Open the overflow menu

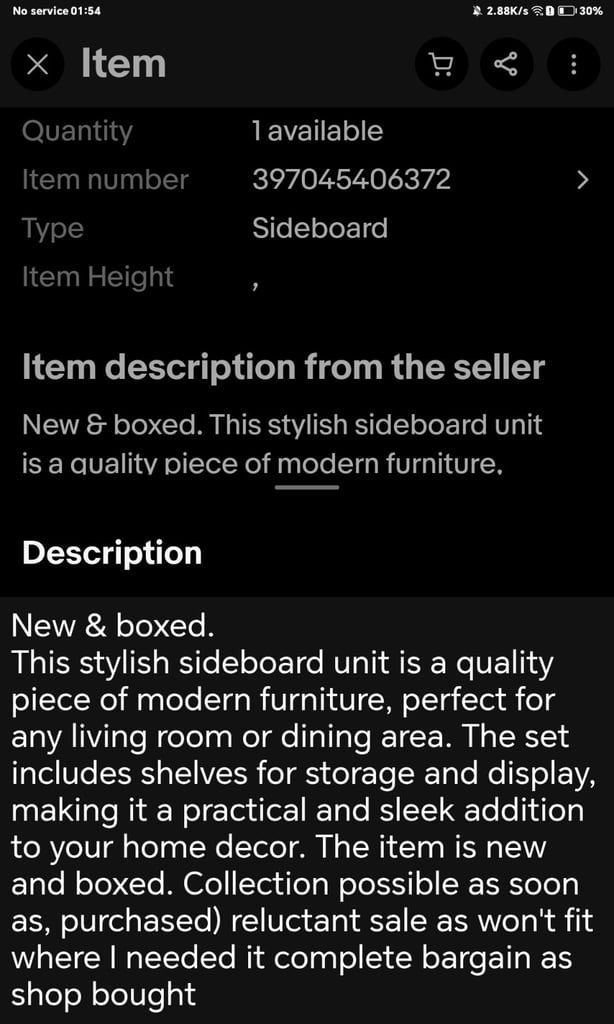click(573, 64)
